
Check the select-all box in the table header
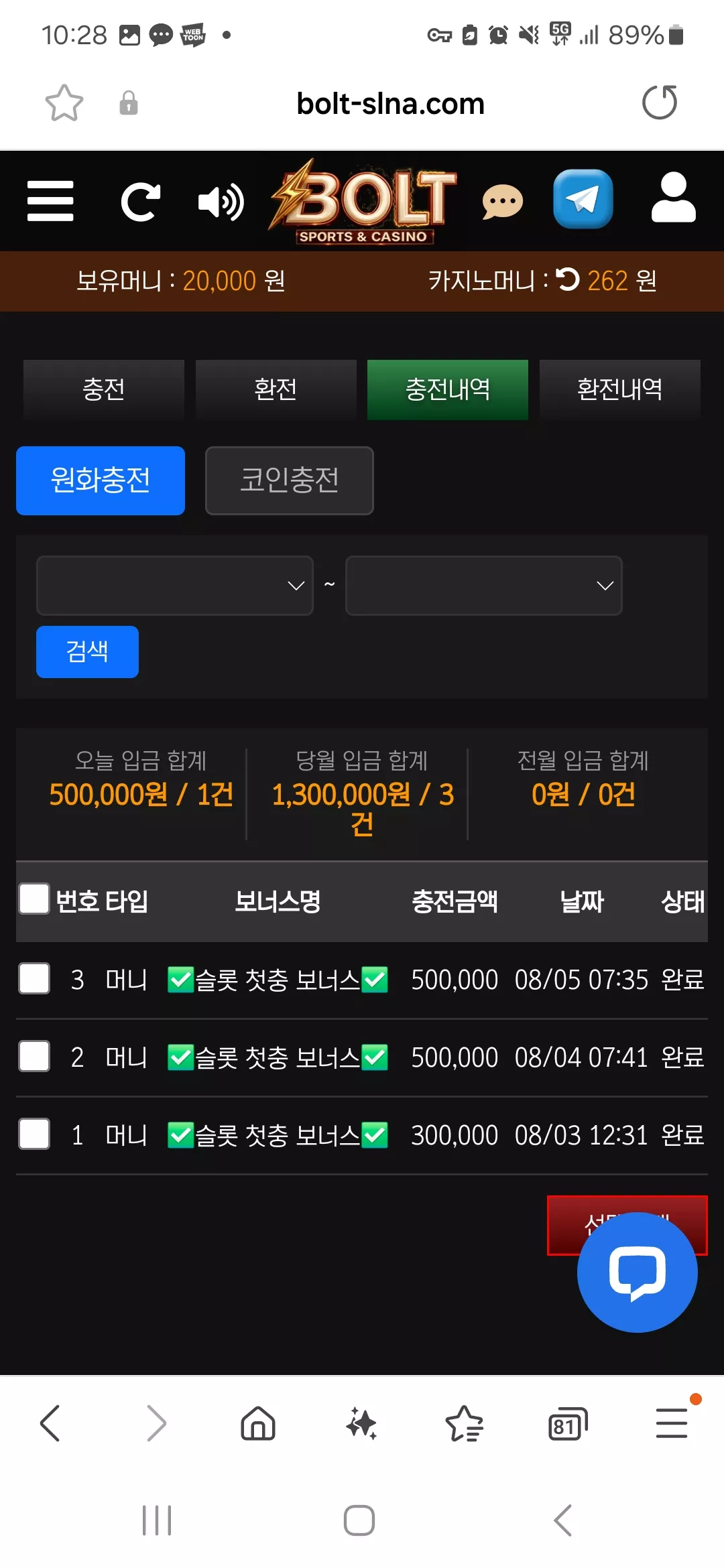[x=34, y=899]
